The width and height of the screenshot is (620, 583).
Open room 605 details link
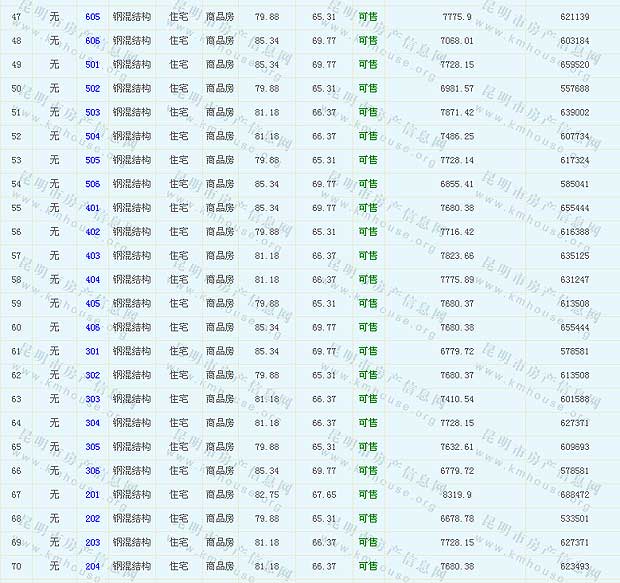click(x=93, y=17)
